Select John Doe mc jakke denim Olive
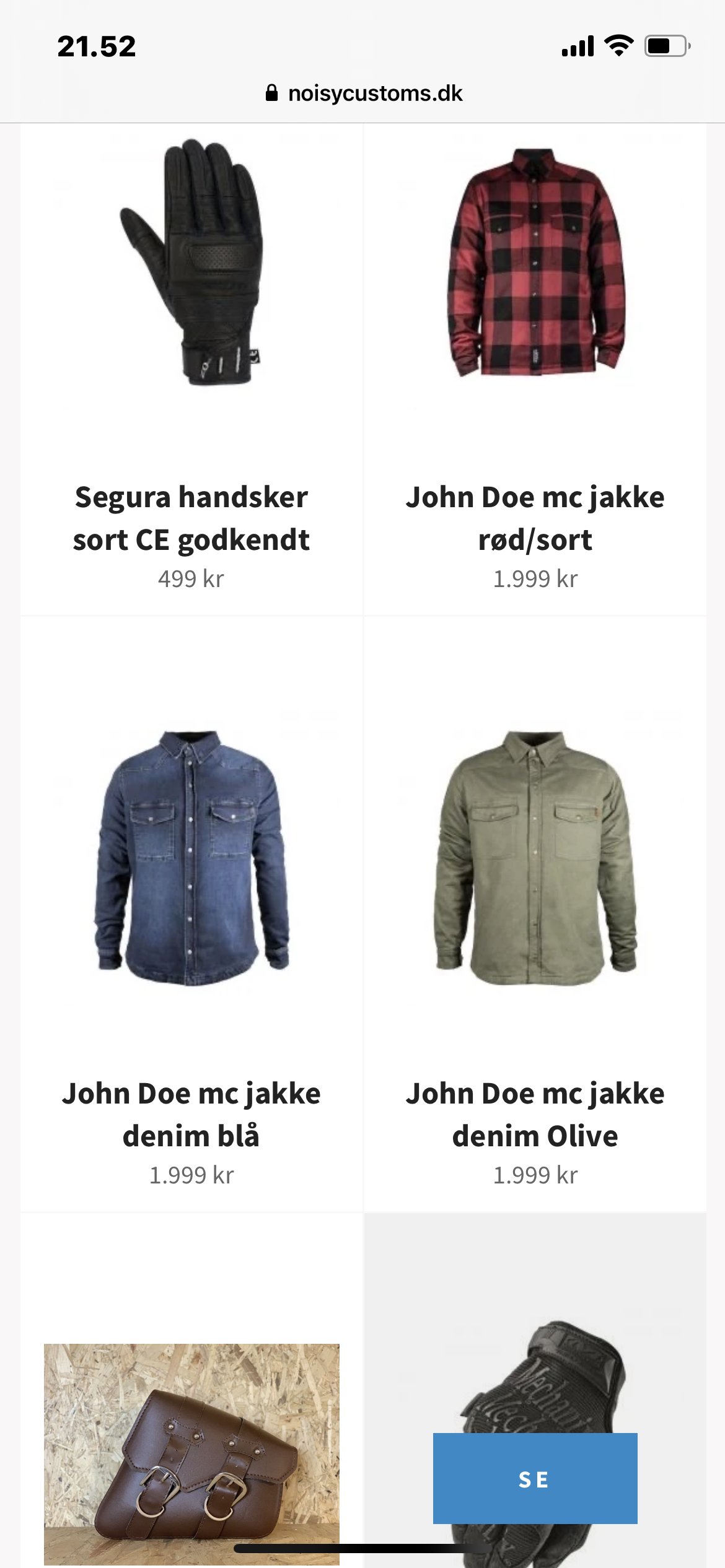 coord(535,1114)
